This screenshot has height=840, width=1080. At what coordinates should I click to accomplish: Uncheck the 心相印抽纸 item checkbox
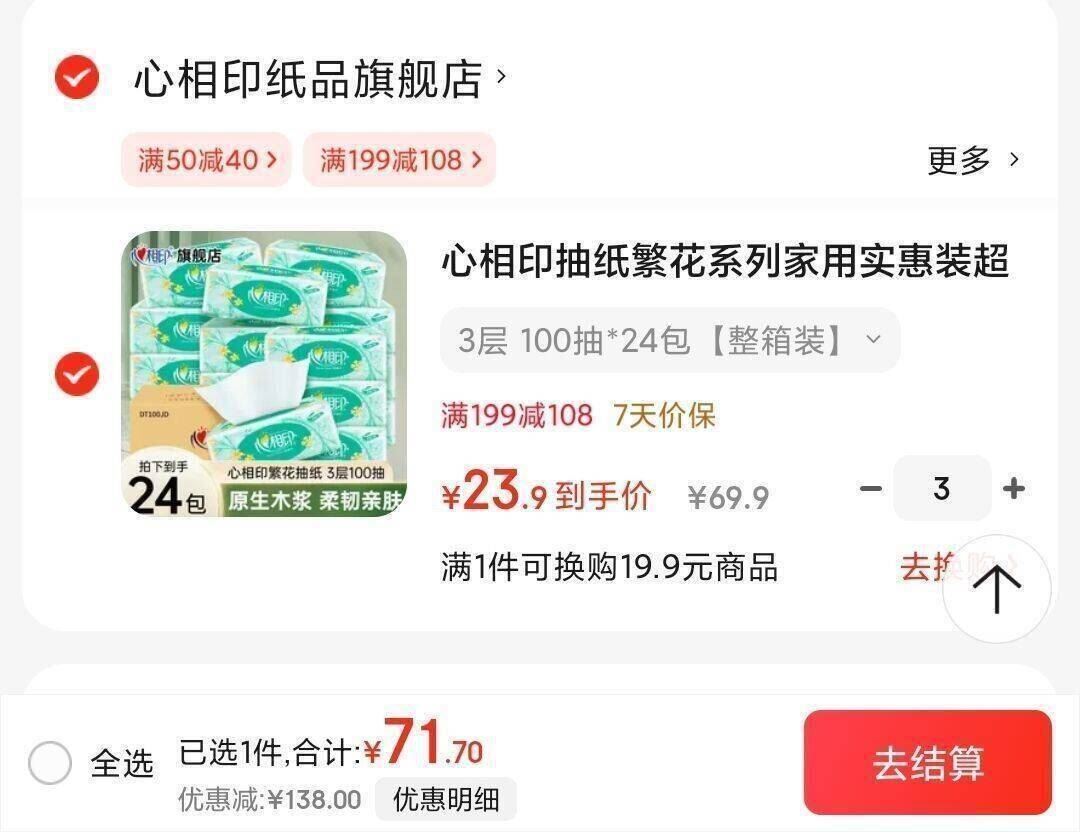(77, 374)
